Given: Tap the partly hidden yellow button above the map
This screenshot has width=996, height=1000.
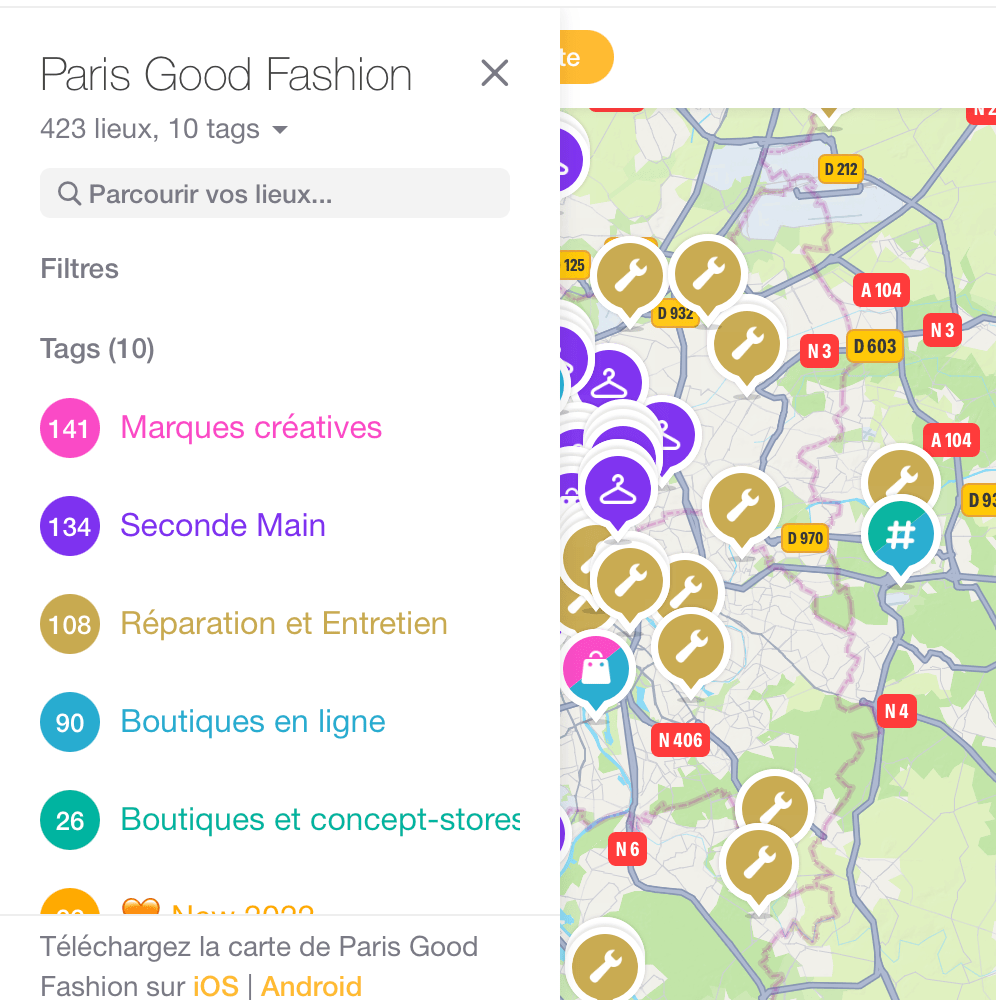Looking at the screenshot, I should click(x=585, y=57).
